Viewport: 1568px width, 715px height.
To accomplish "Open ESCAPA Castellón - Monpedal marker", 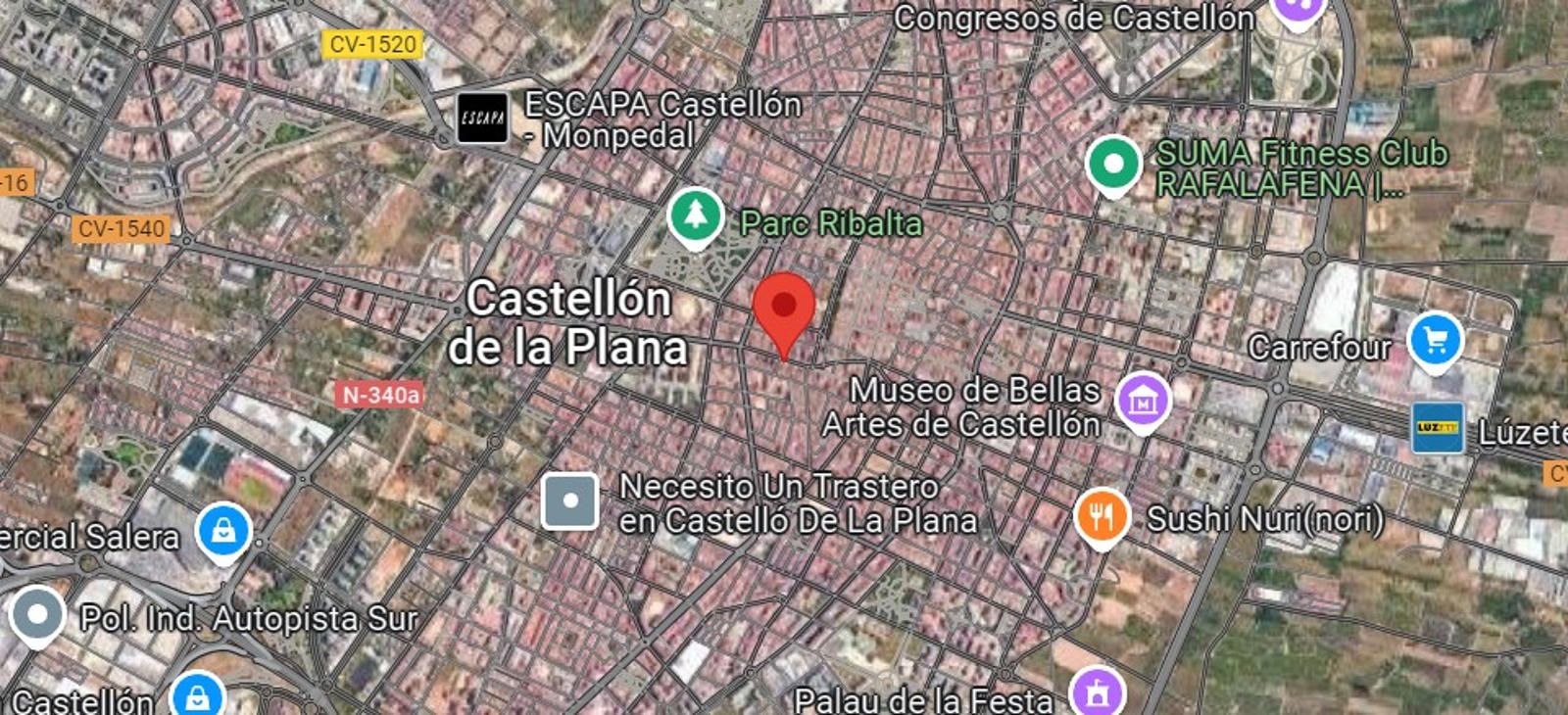I will tap(483, 119).
